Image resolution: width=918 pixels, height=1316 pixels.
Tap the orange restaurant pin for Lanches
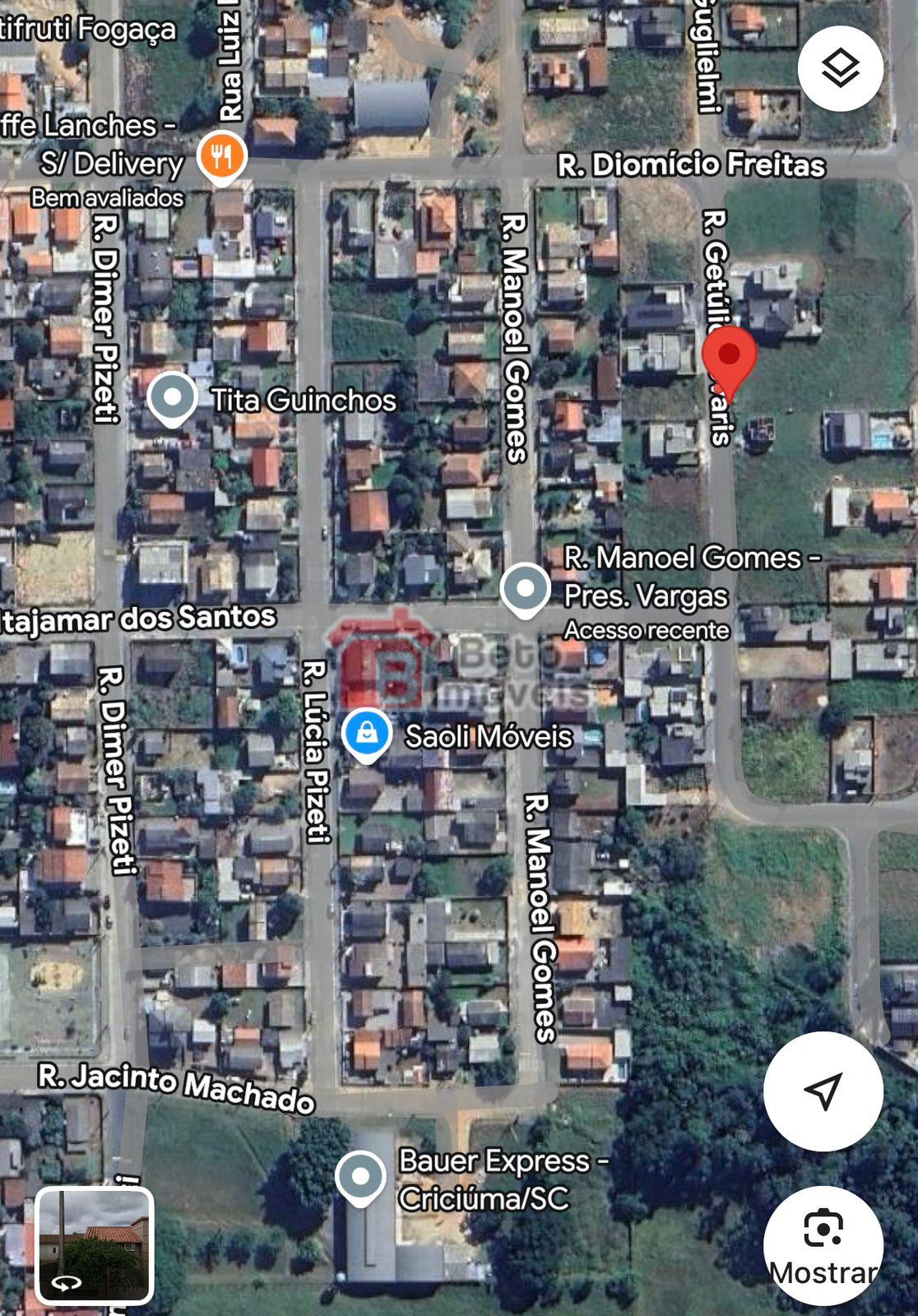pyautogui.click(x=222, y=155)
